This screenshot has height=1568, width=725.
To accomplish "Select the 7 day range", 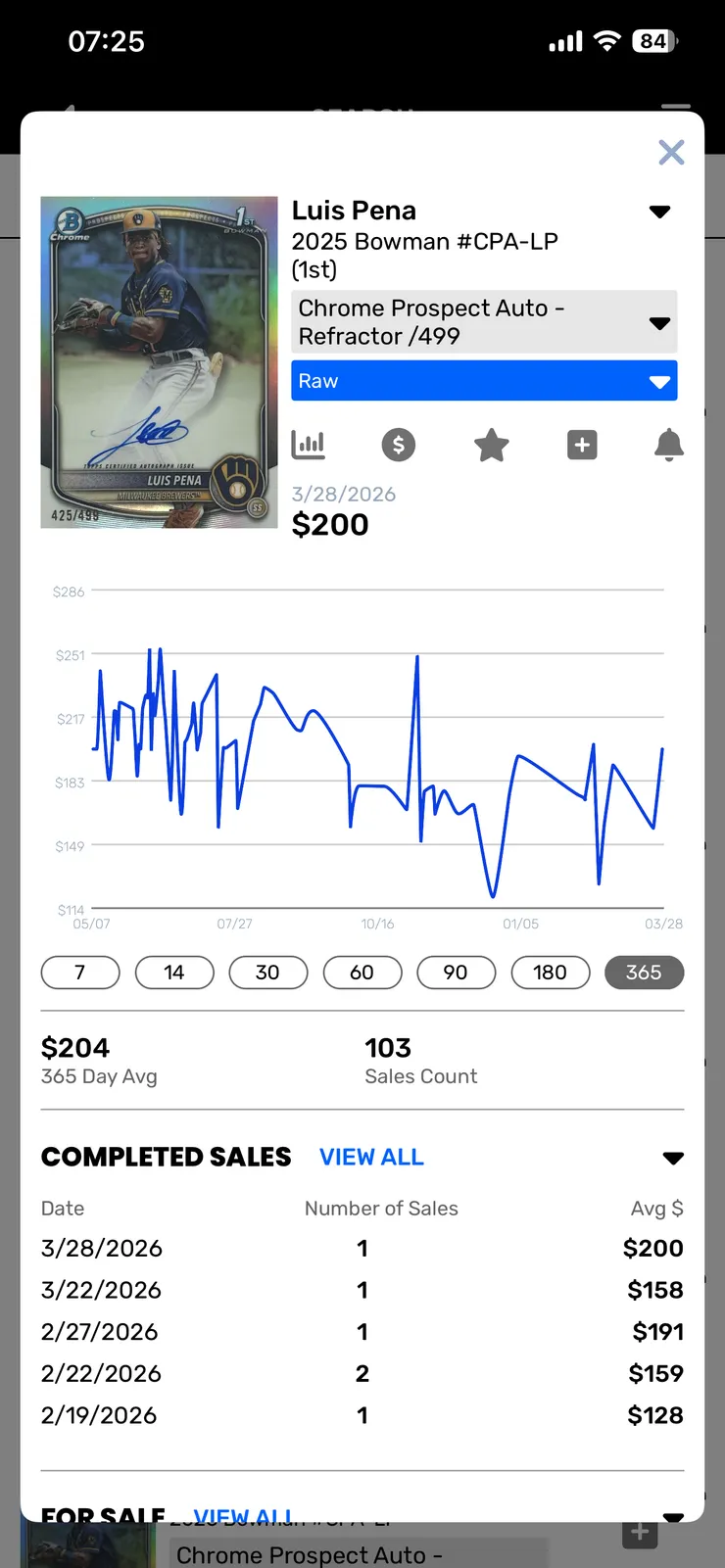I will [80, 973].
